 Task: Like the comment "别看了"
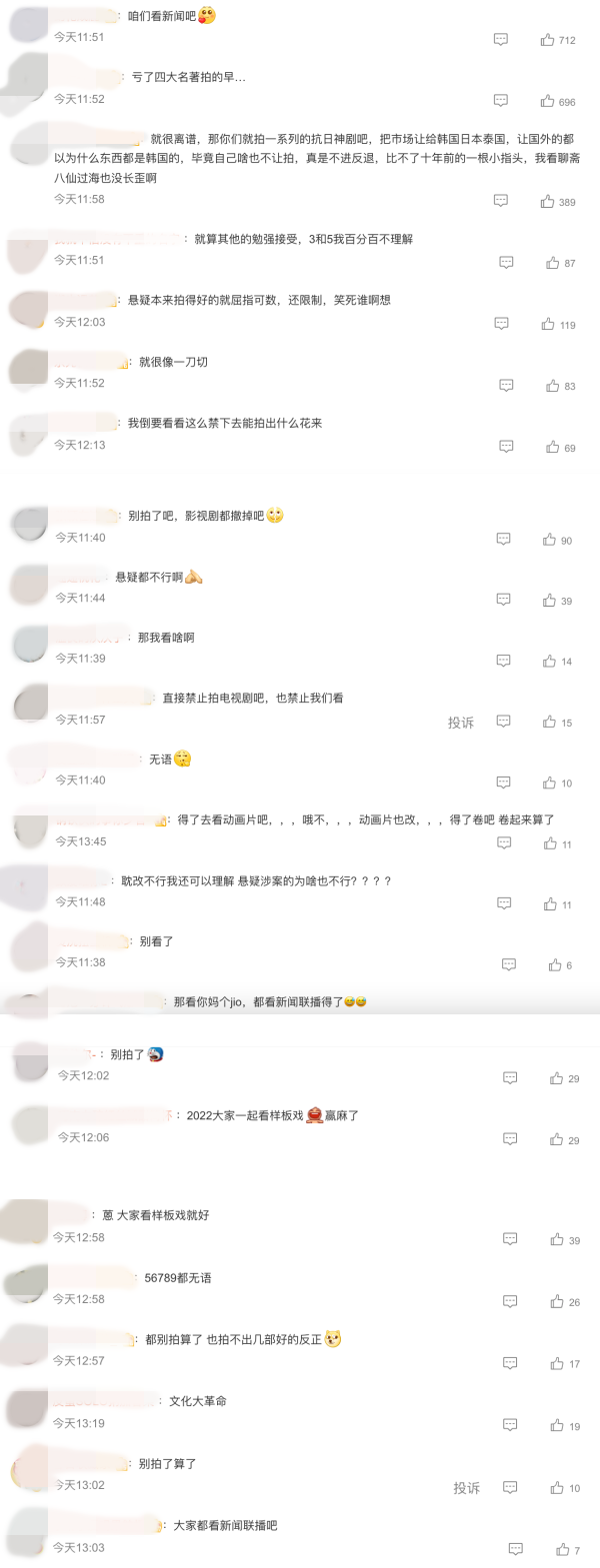(x=555, y=965)
